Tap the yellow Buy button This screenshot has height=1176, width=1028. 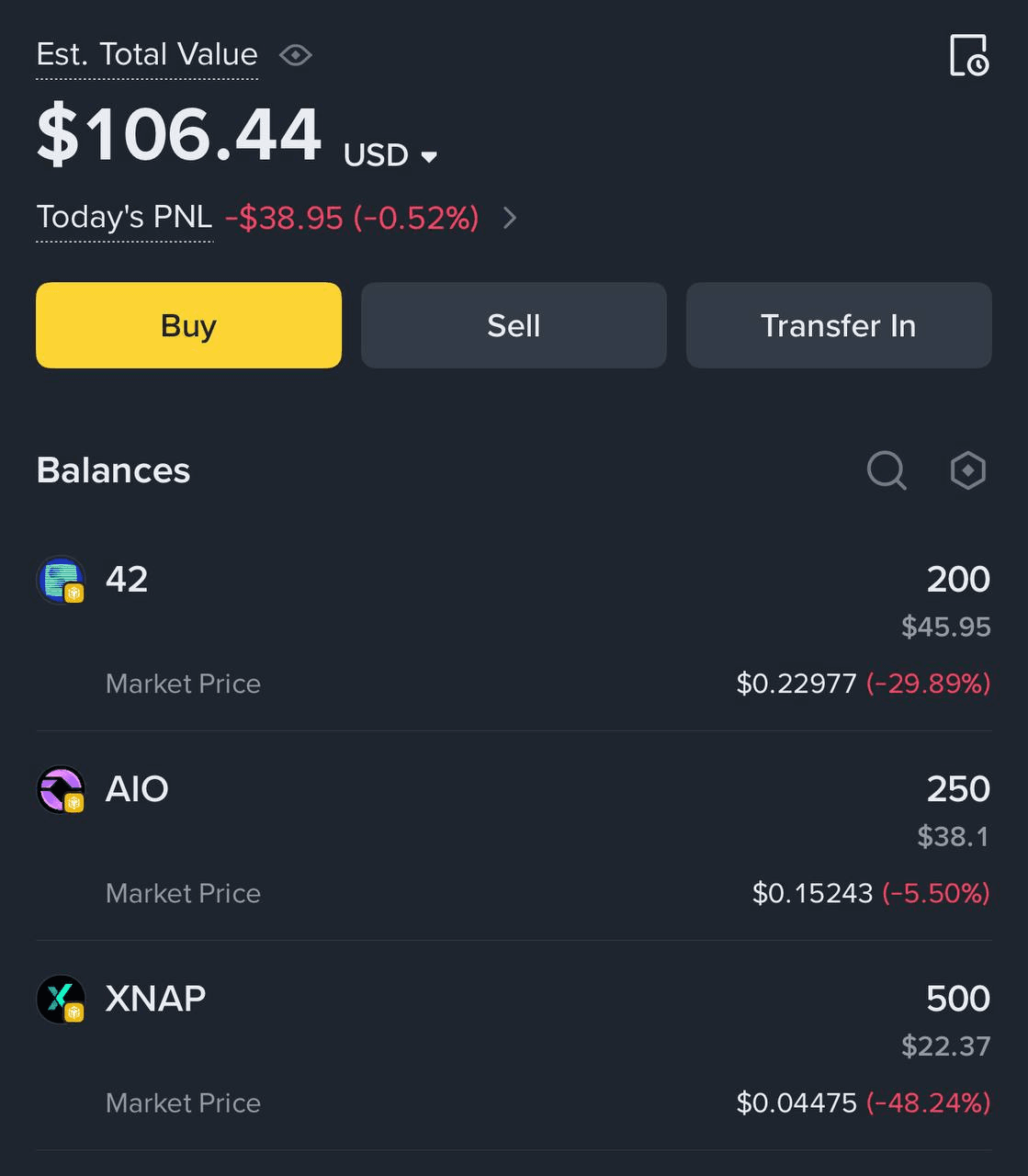click(x=188, y=325)
